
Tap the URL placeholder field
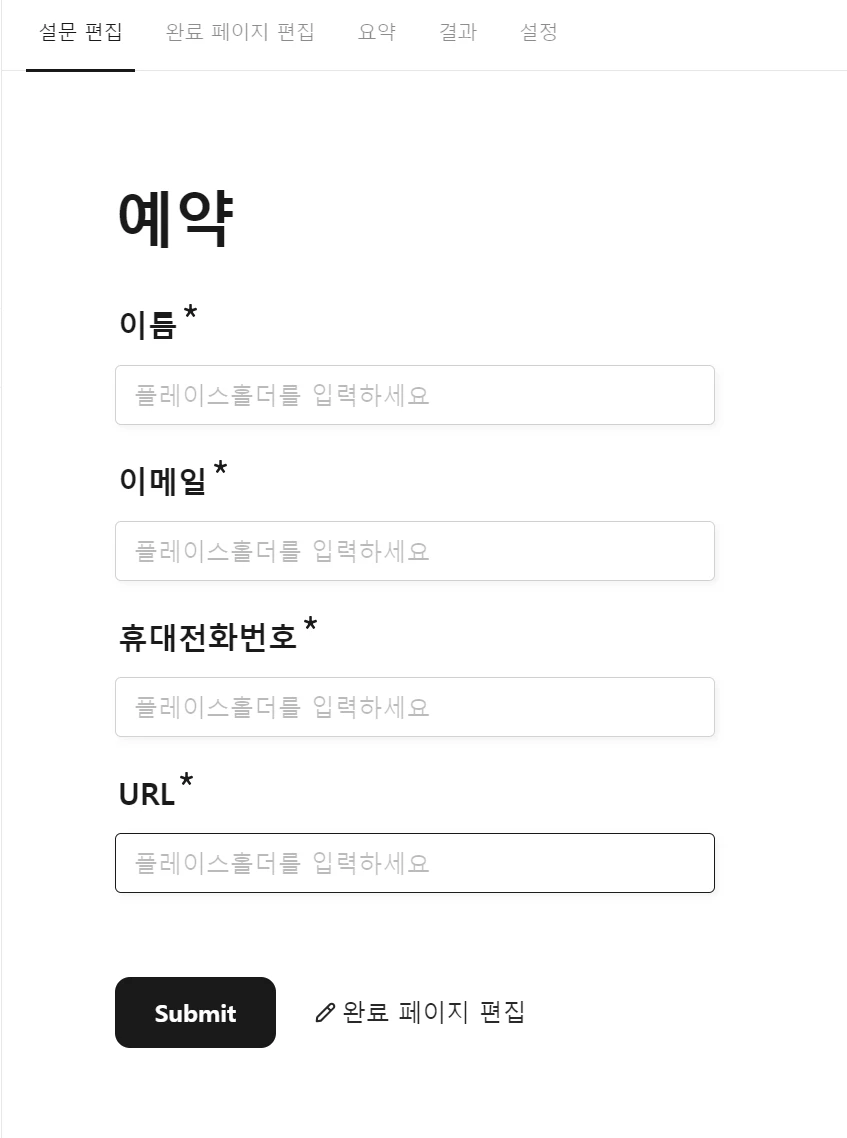(415, 863)
